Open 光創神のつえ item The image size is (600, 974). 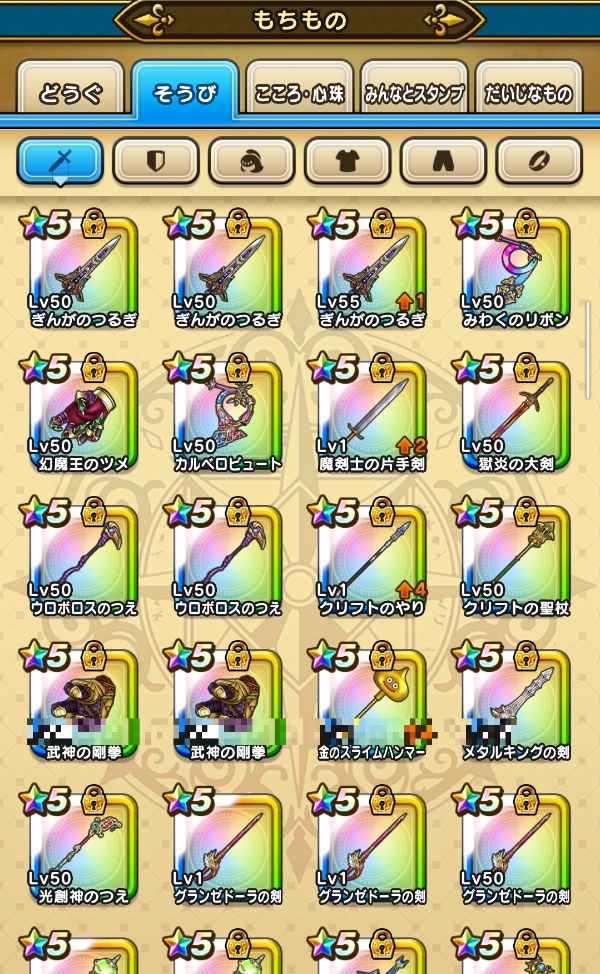[x=84, y=848]
